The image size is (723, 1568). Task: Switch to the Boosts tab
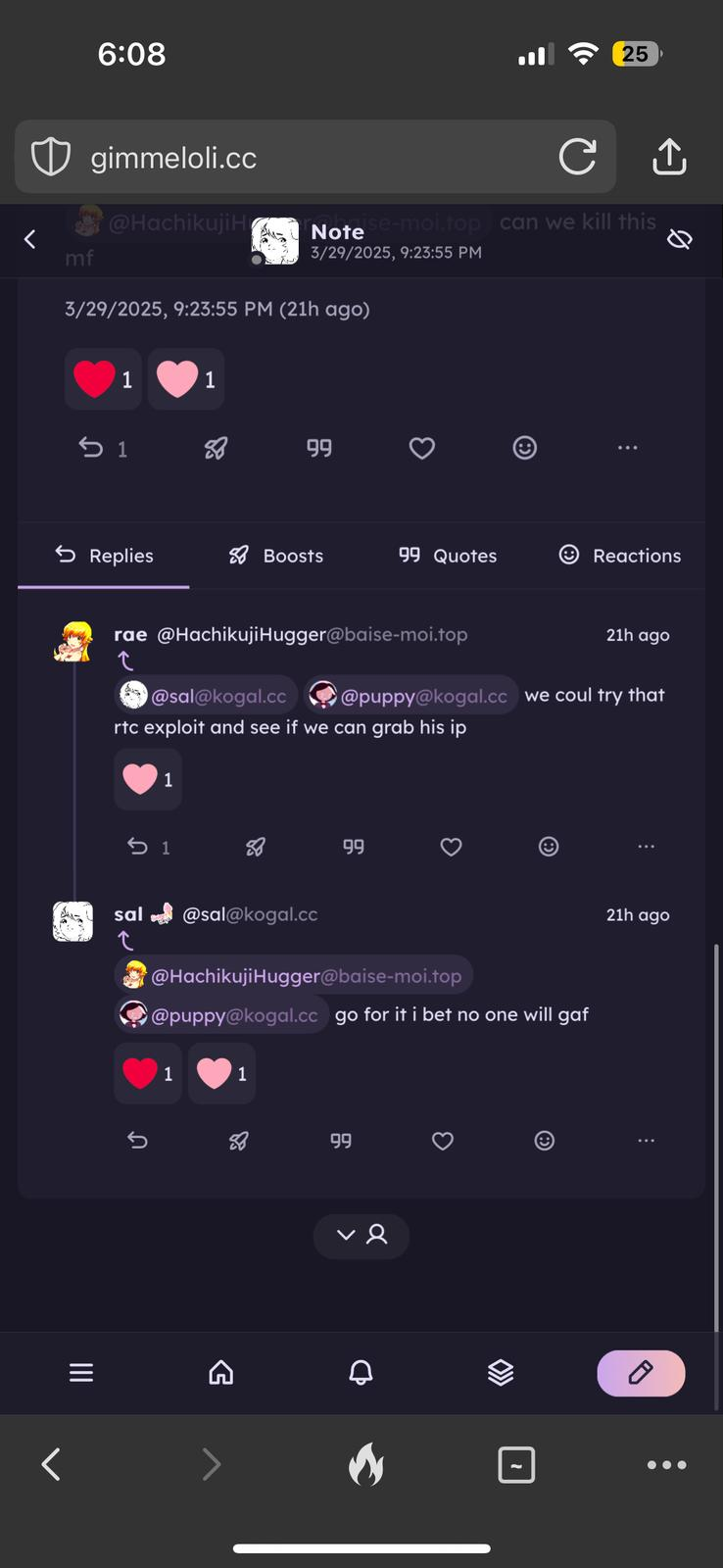(275, 556)
